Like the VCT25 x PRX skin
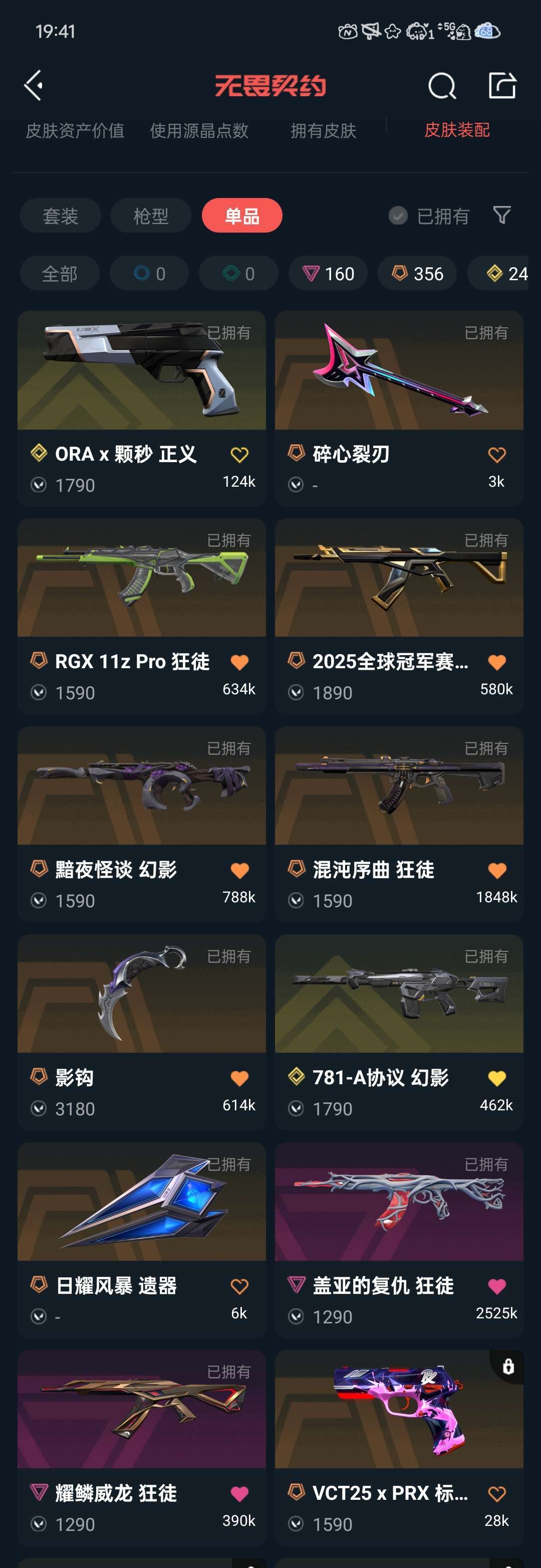This screenshot has height=1568, width=541. [x=496, y=1494]
